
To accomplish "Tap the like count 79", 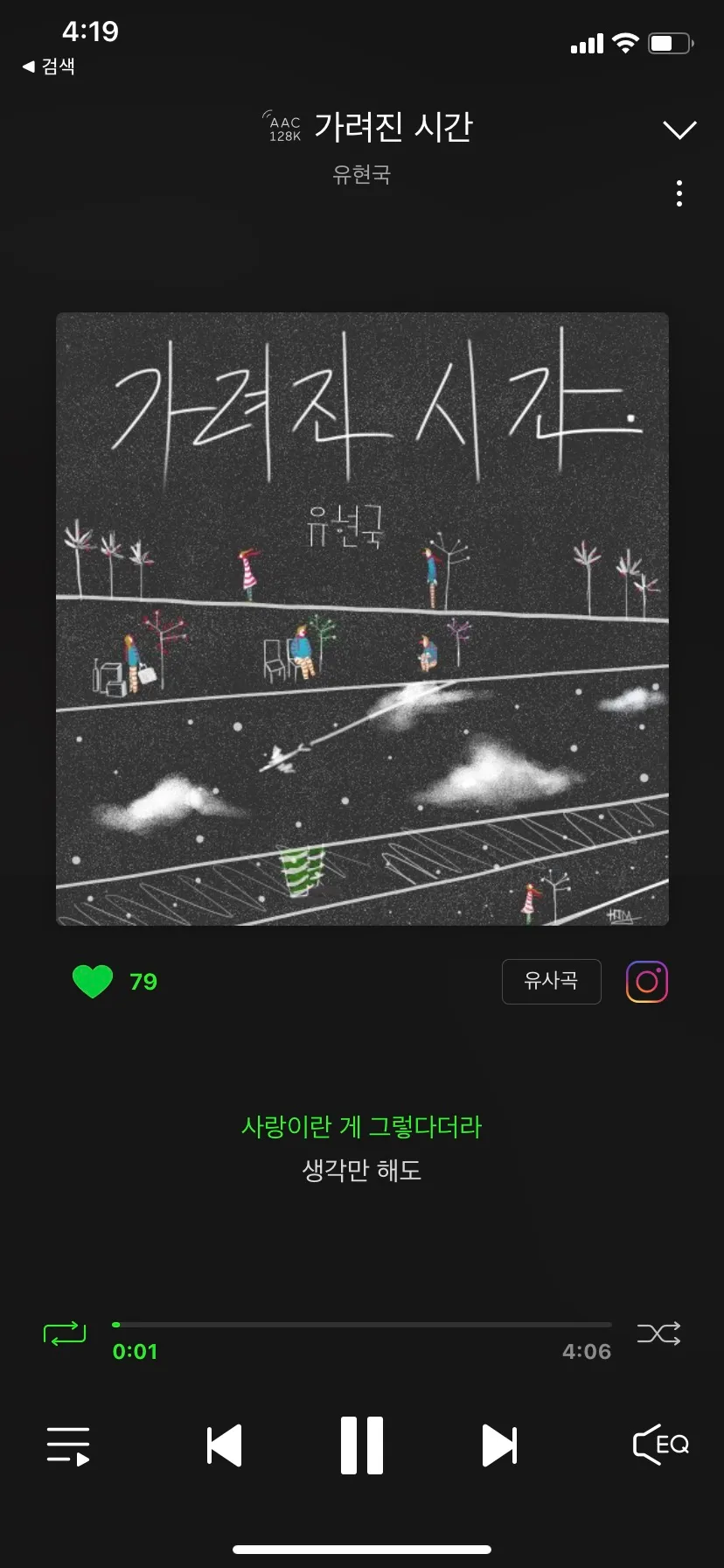I will tap(145, 981).
